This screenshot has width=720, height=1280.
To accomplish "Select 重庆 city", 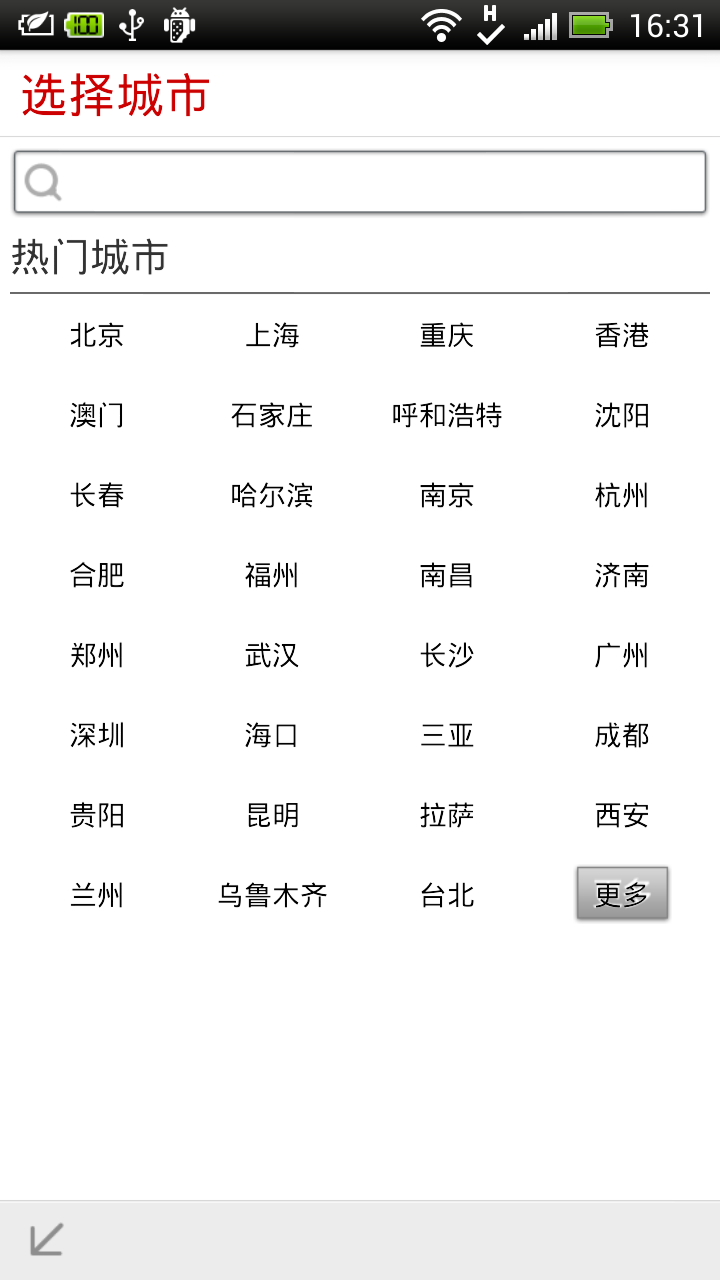I will point(447,335).
